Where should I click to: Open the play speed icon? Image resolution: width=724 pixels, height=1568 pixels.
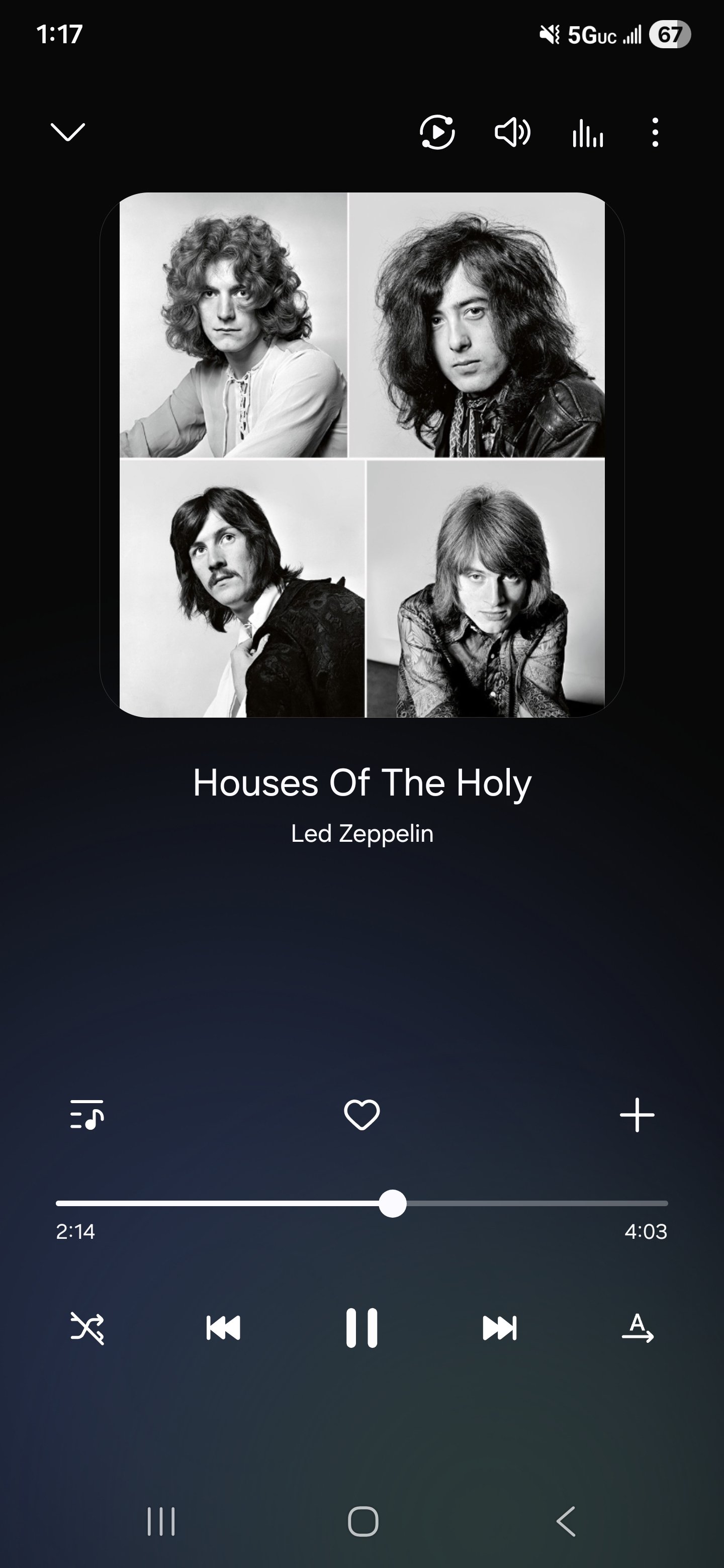point(437,132)
